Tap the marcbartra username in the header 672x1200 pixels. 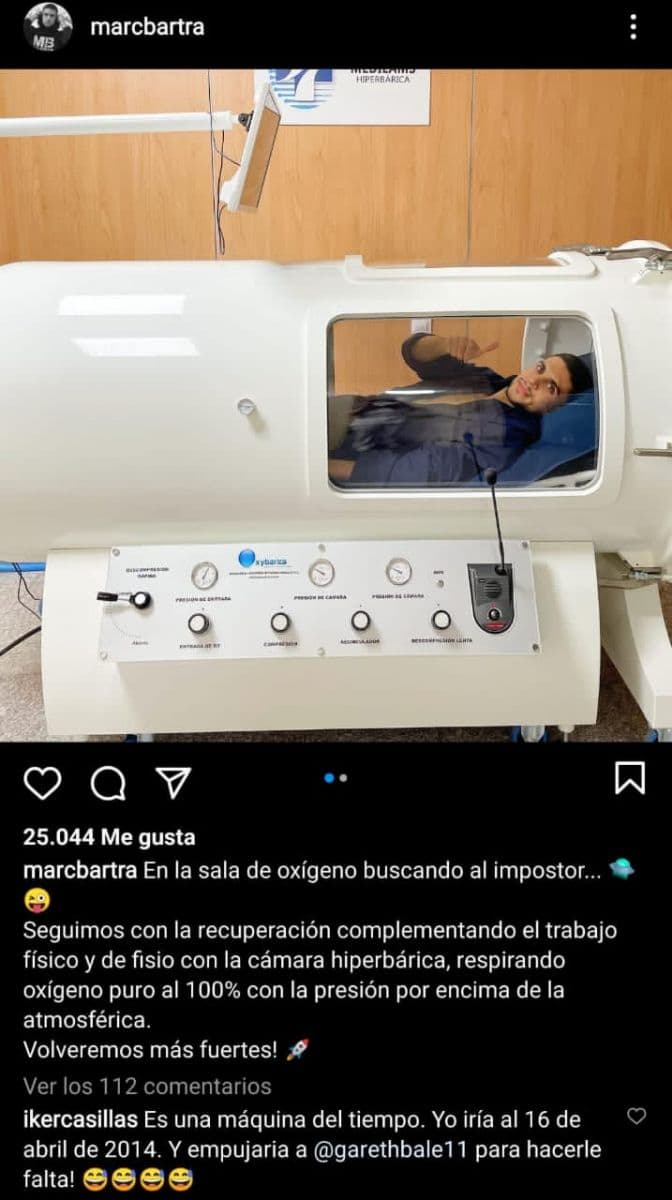point(147,27)
